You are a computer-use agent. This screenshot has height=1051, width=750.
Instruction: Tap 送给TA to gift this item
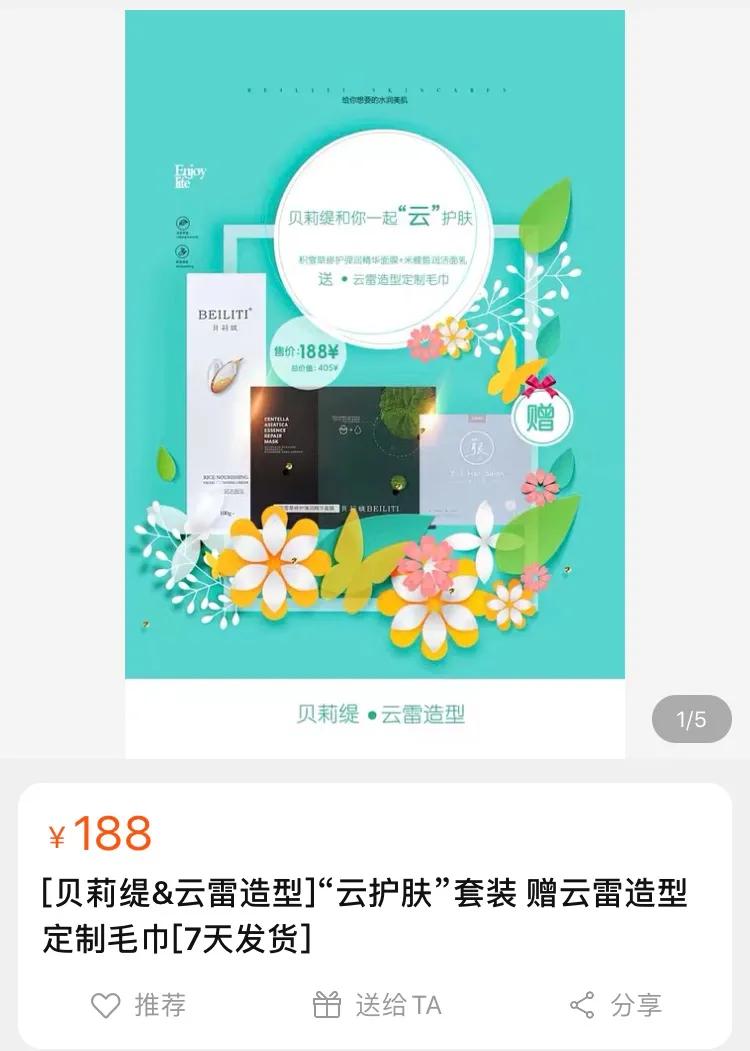[377, 1005]
